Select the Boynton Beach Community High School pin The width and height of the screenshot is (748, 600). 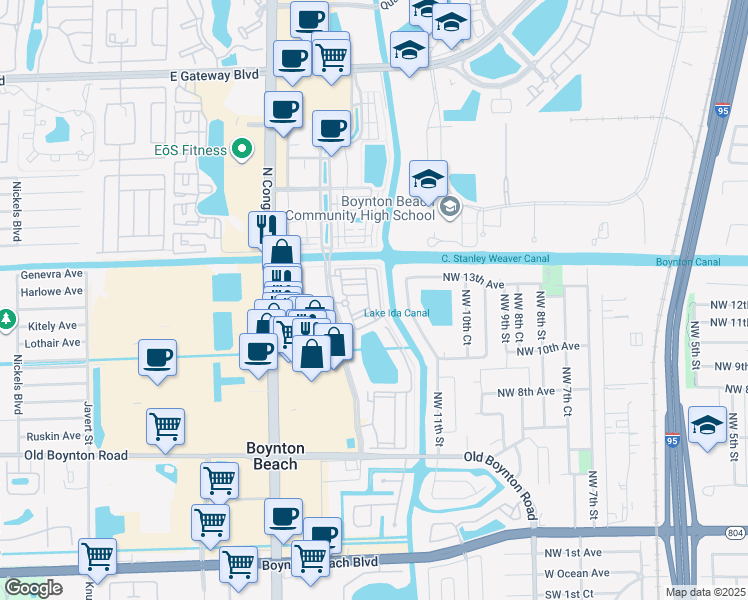[449, 209]
